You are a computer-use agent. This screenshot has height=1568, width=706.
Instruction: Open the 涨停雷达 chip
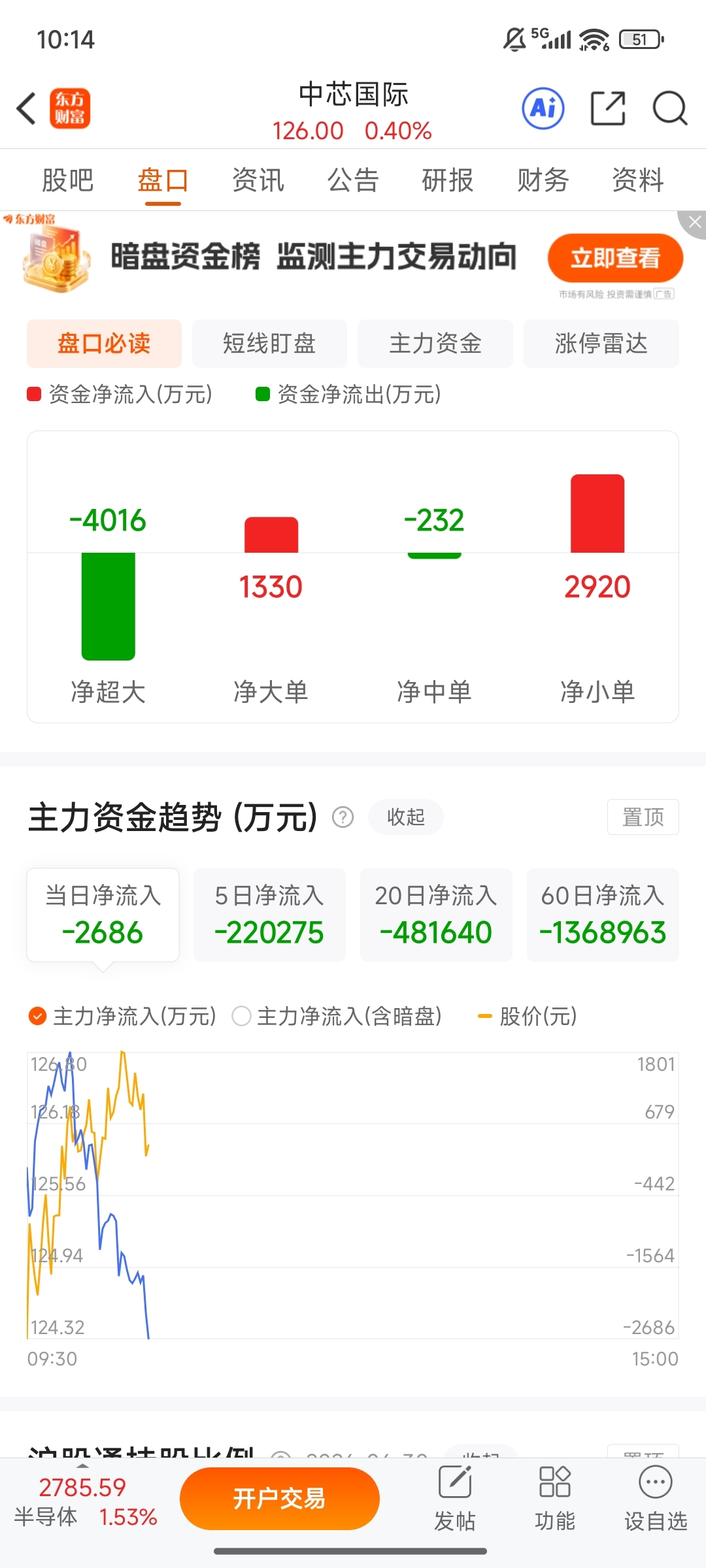pos(601,344)
